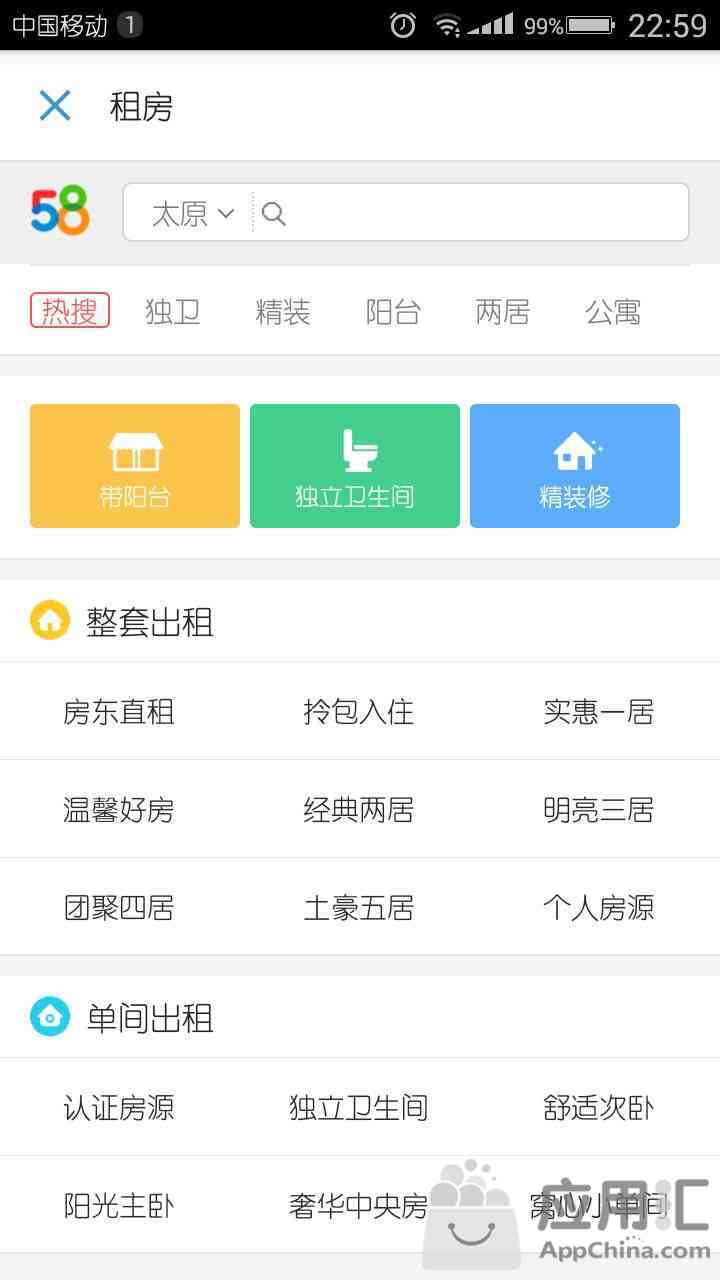View 明亮三居 listings
Screen dimensions: 720x1280
coord(599,810)
